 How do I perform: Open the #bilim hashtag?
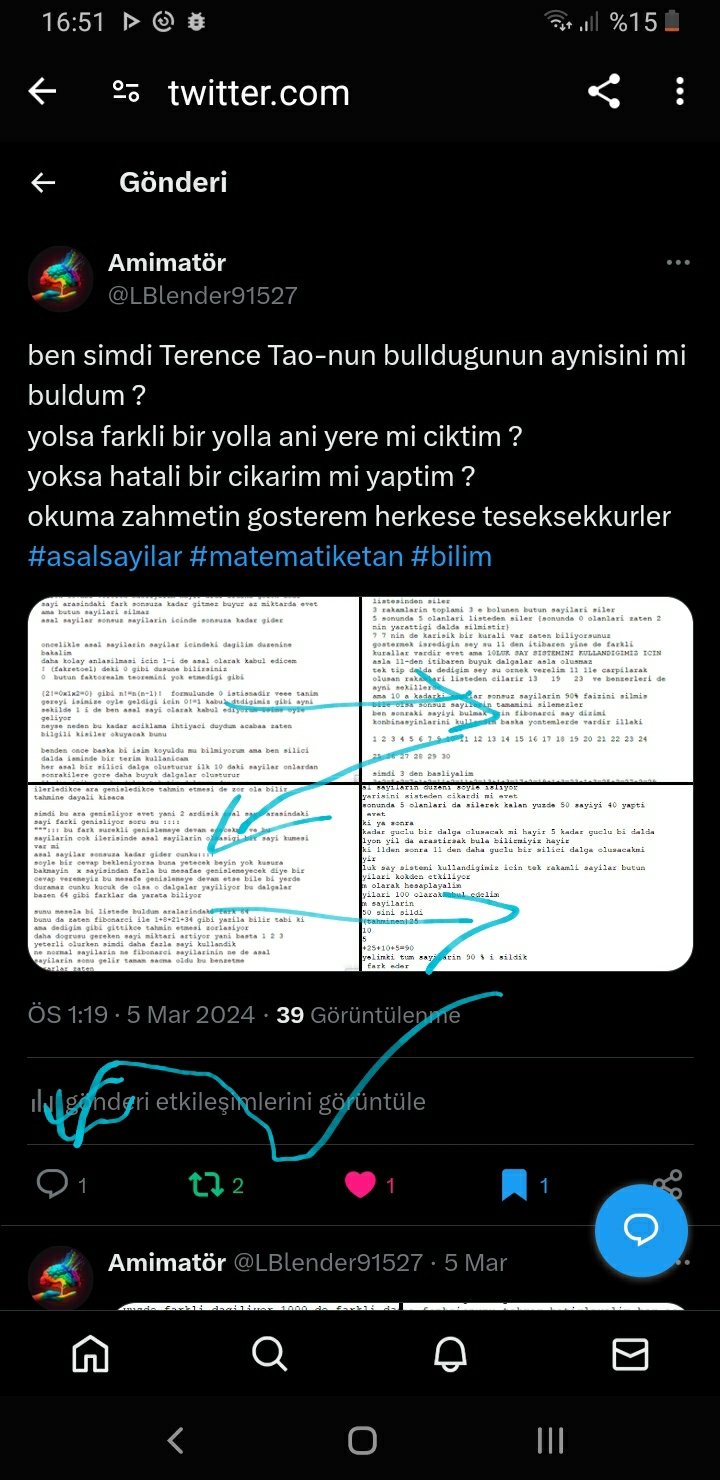point(451,556)
